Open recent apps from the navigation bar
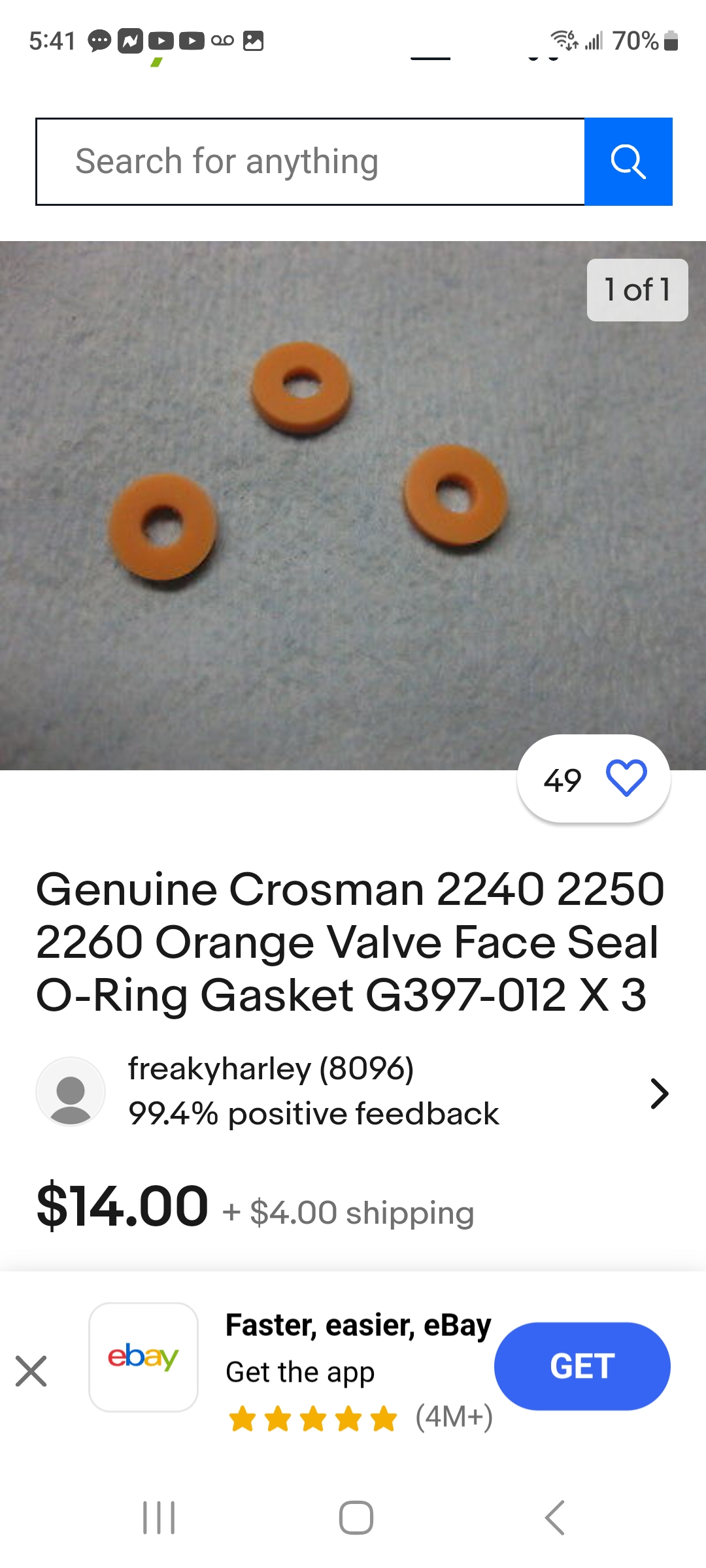 (x=159, y=1517)
